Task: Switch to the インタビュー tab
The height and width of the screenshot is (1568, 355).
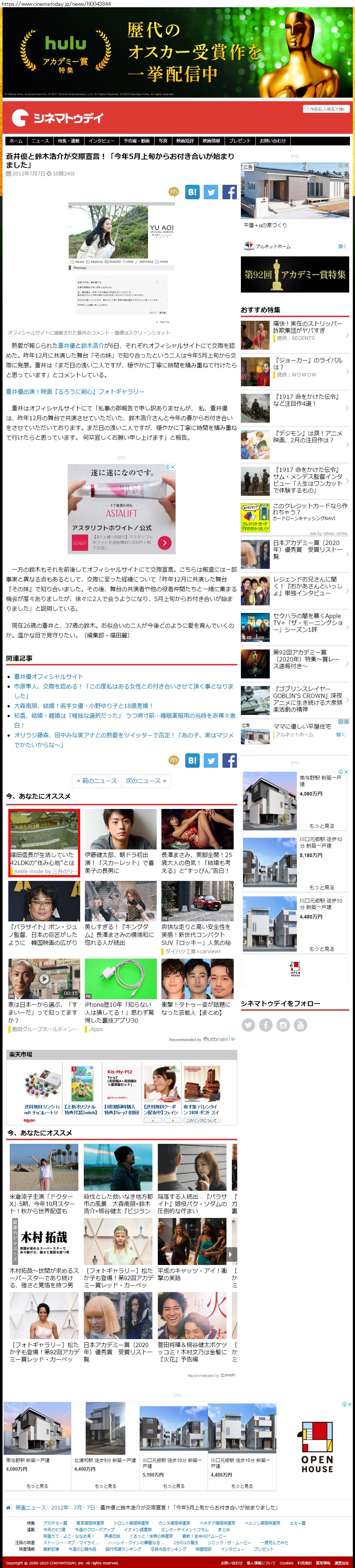Action: click(x=101, y=141)
